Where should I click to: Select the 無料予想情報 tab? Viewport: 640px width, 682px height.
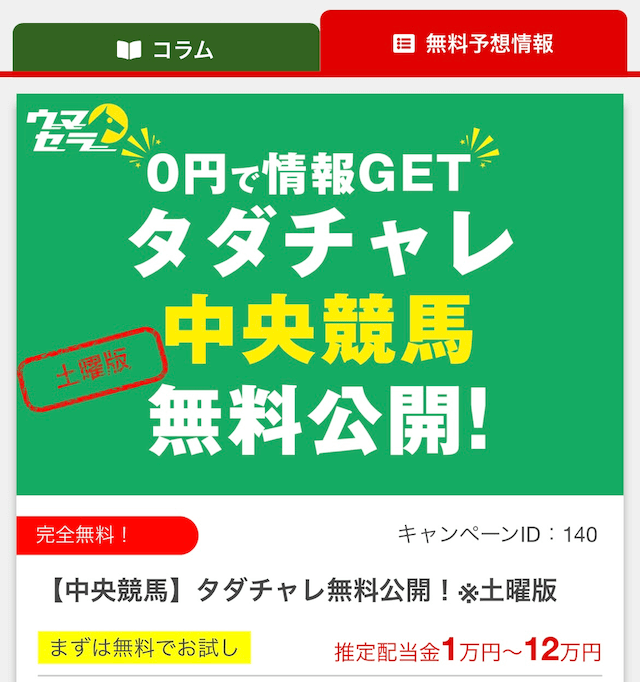coord(473,43)
